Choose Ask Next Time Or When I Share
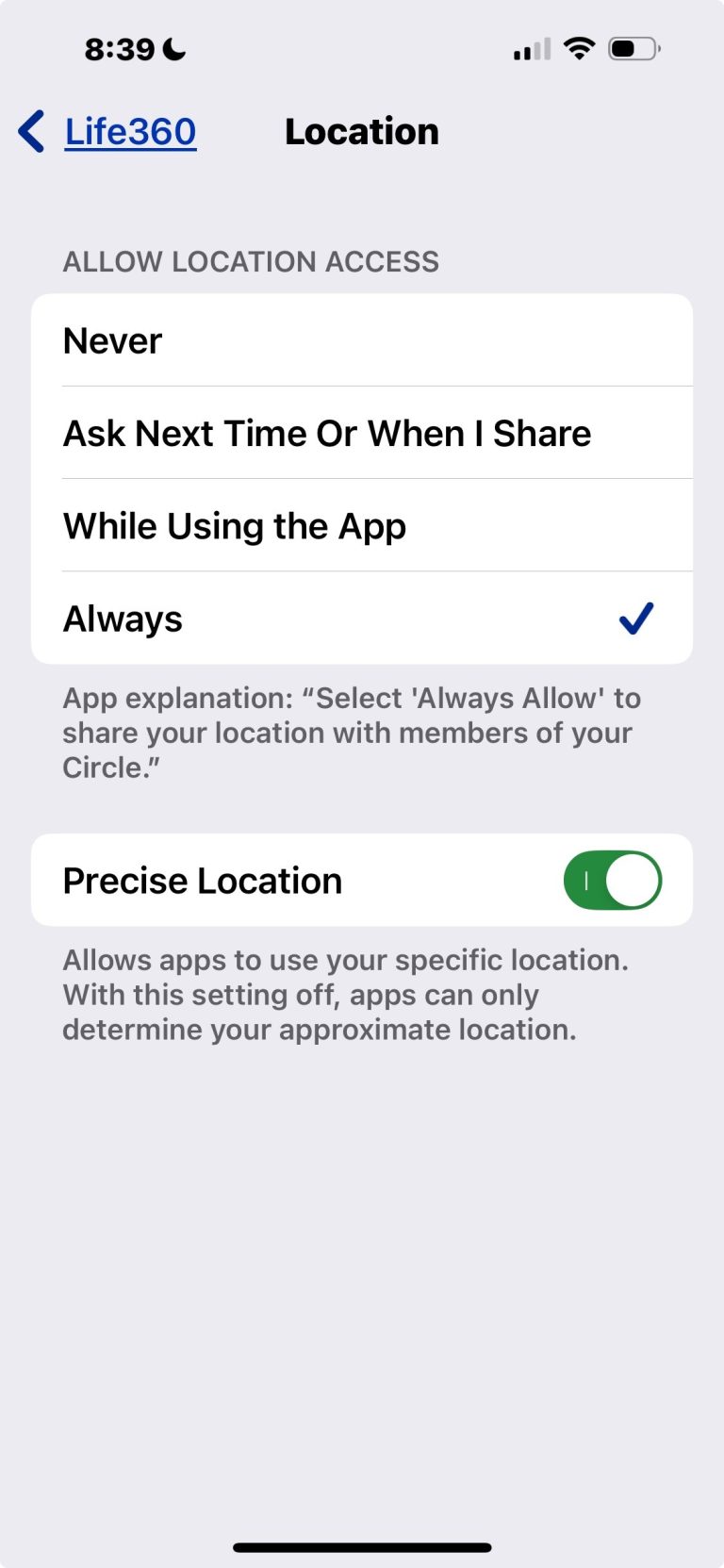Viewport: 724px width, 1568px height. (x=362, y=433)
